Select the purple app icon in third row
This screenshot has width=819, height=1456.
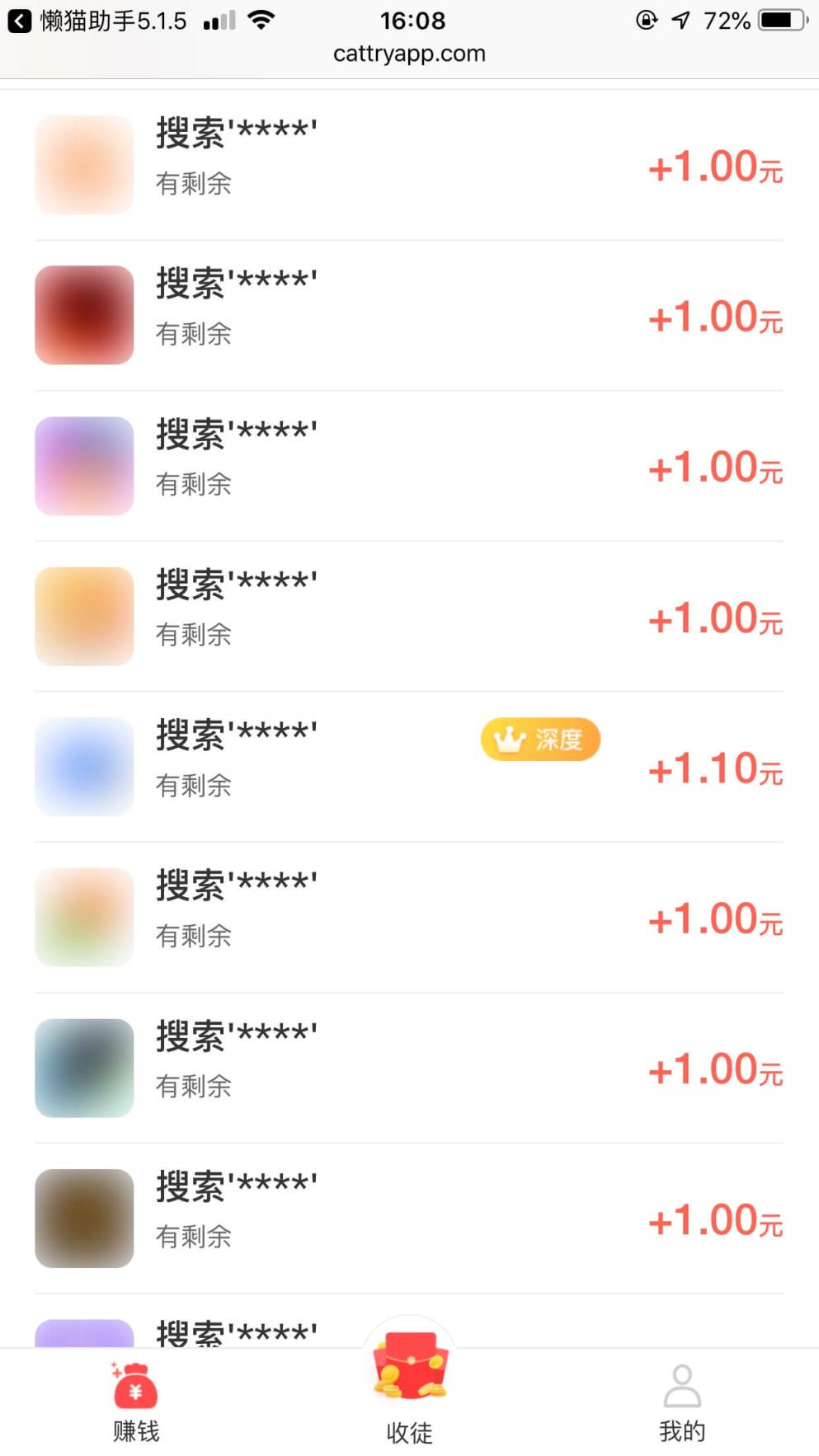pyautogui.click(x=83, y=465)
